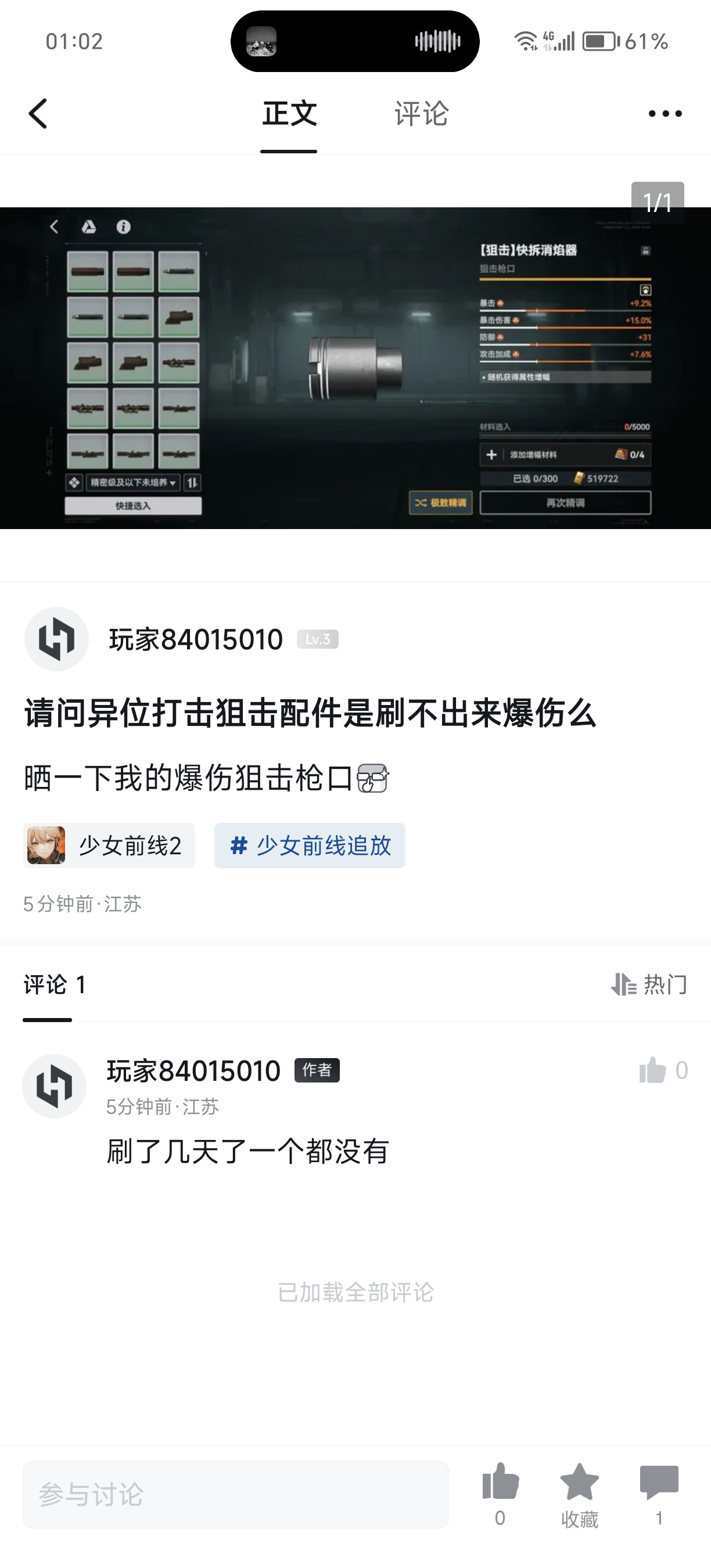Like this post with the thumbs-up

point(500,1482)
